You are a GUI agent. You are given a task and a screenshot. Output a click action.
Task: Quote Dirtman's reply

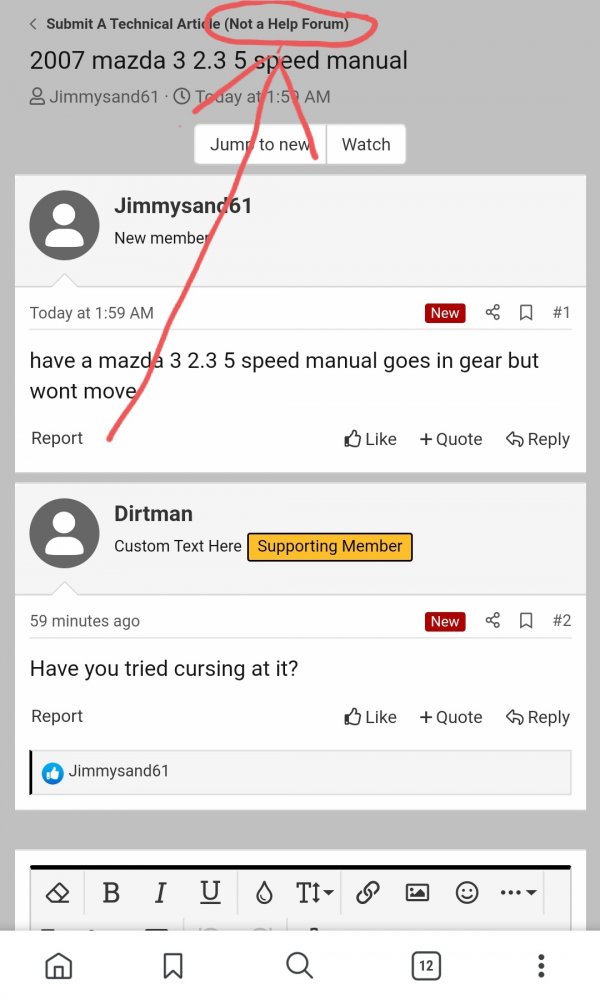(450, 717)
